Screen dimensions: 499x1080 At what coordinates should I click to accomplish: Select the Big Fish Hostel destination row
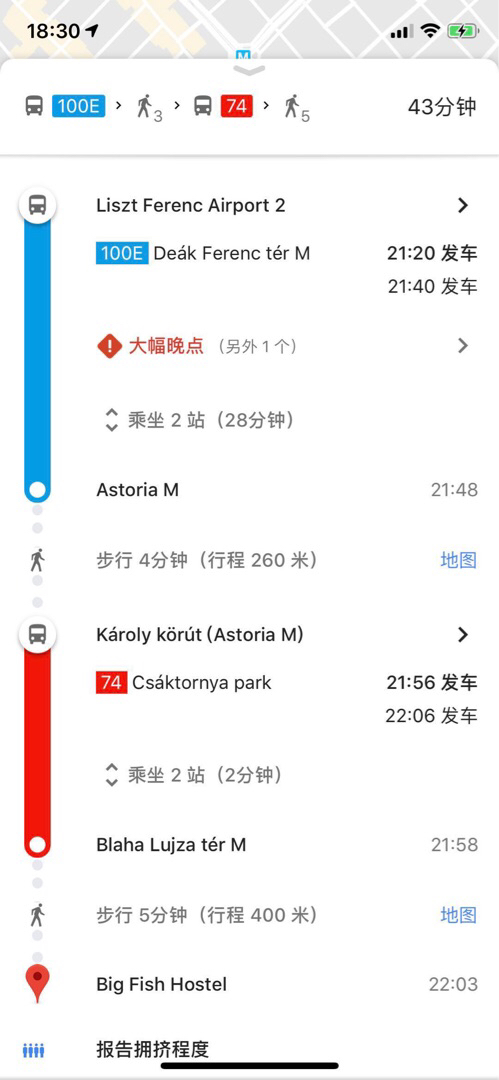(250, 984)
